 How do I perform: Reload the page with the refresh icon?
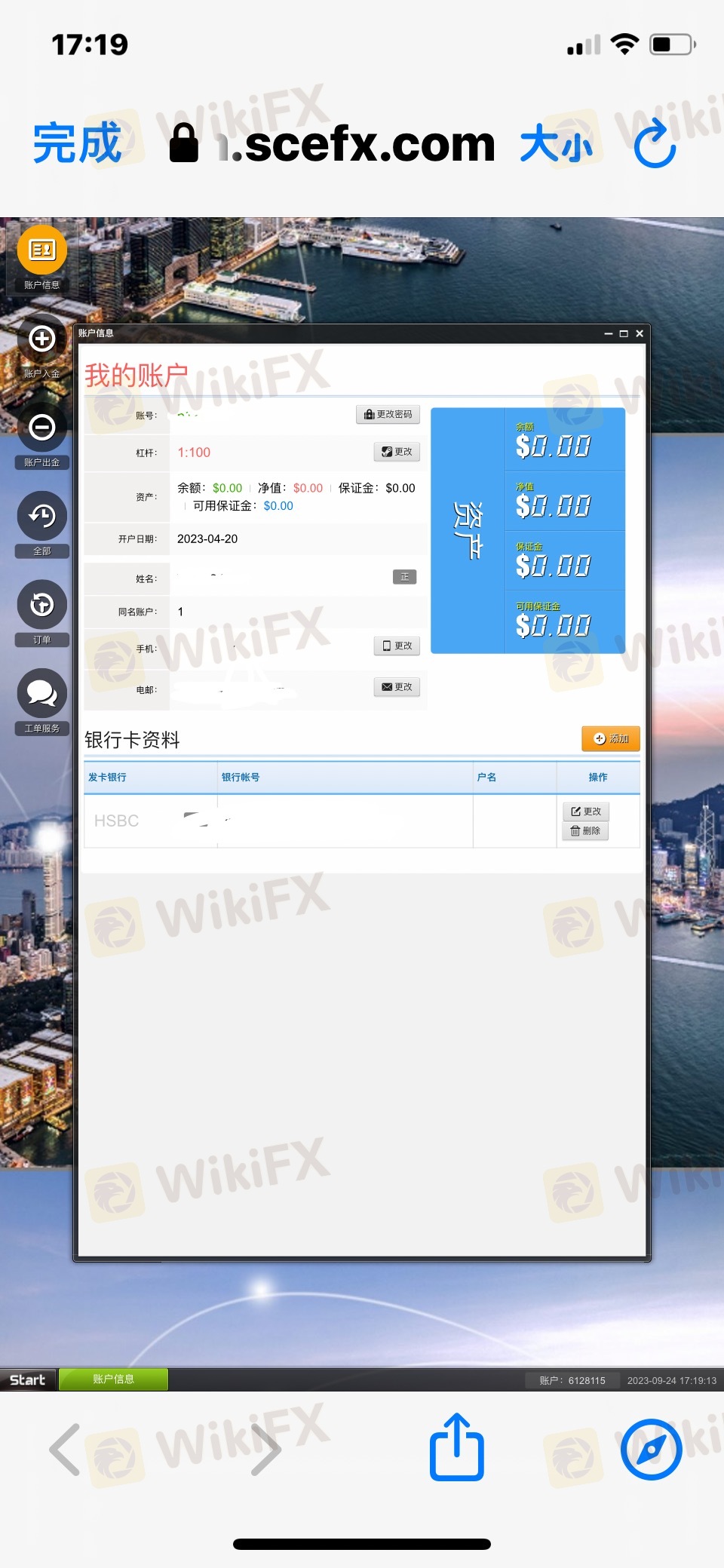click(x=654, y=144)
